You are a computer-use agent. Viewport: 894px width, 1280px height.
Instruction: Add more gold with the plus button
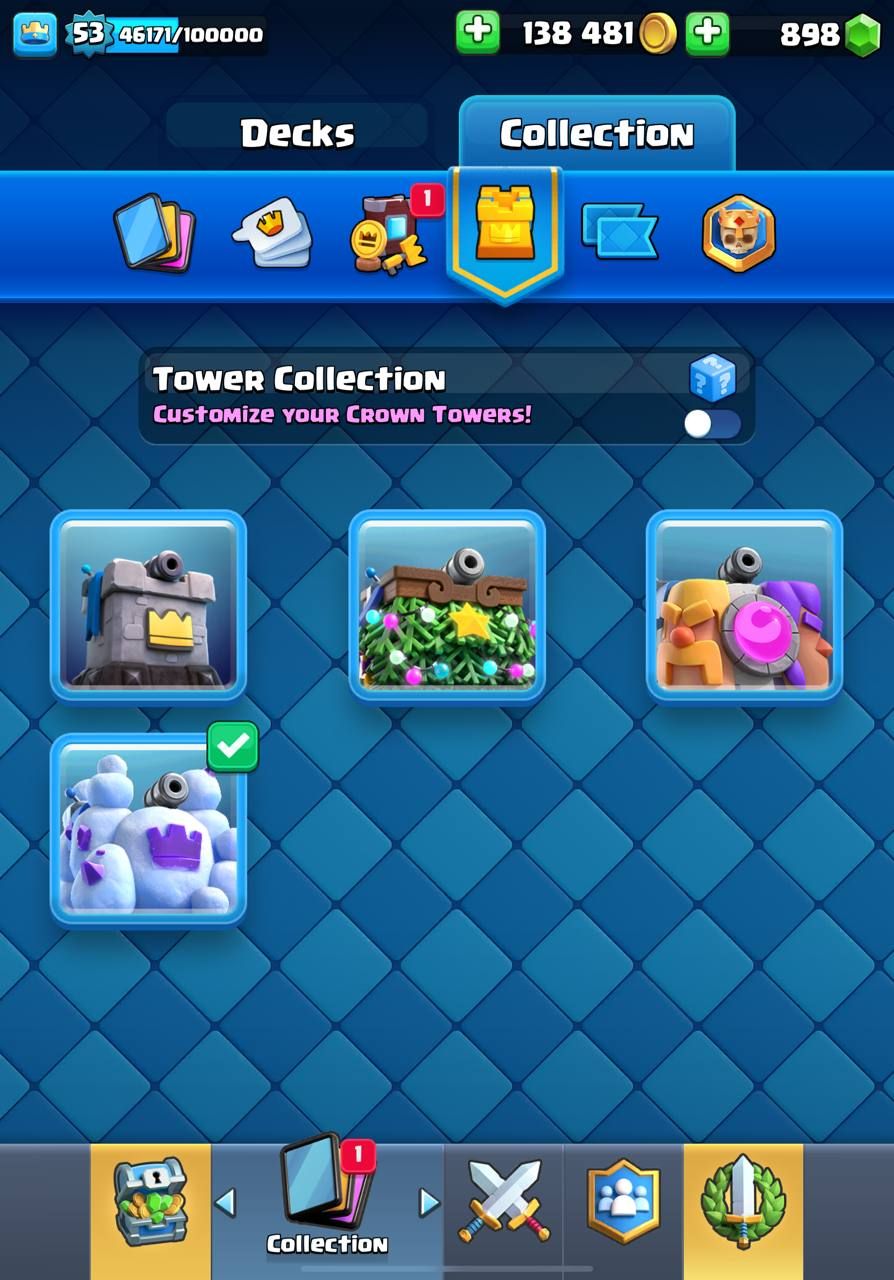pyautogui.click(x=478, y=33)
